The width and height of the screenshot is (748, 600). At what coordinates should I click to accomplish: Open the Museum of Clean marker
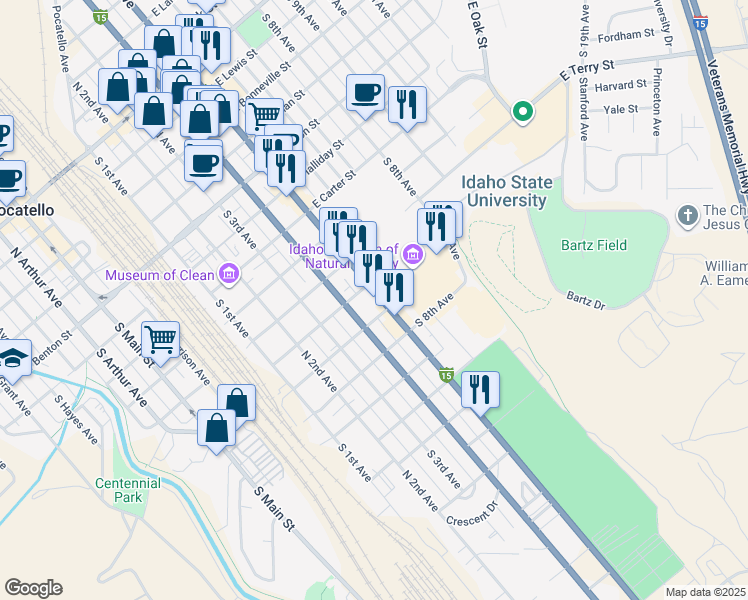click(x=231, y=273)
